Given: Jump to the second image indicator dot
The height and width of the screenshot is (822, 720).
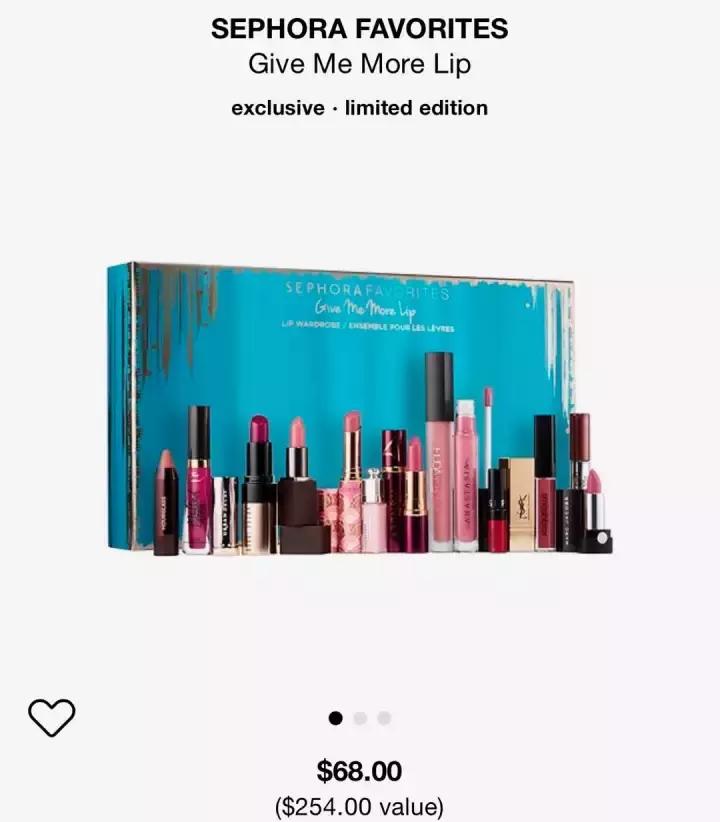Looking at the screenshot, I should click(x=360, y=718).
